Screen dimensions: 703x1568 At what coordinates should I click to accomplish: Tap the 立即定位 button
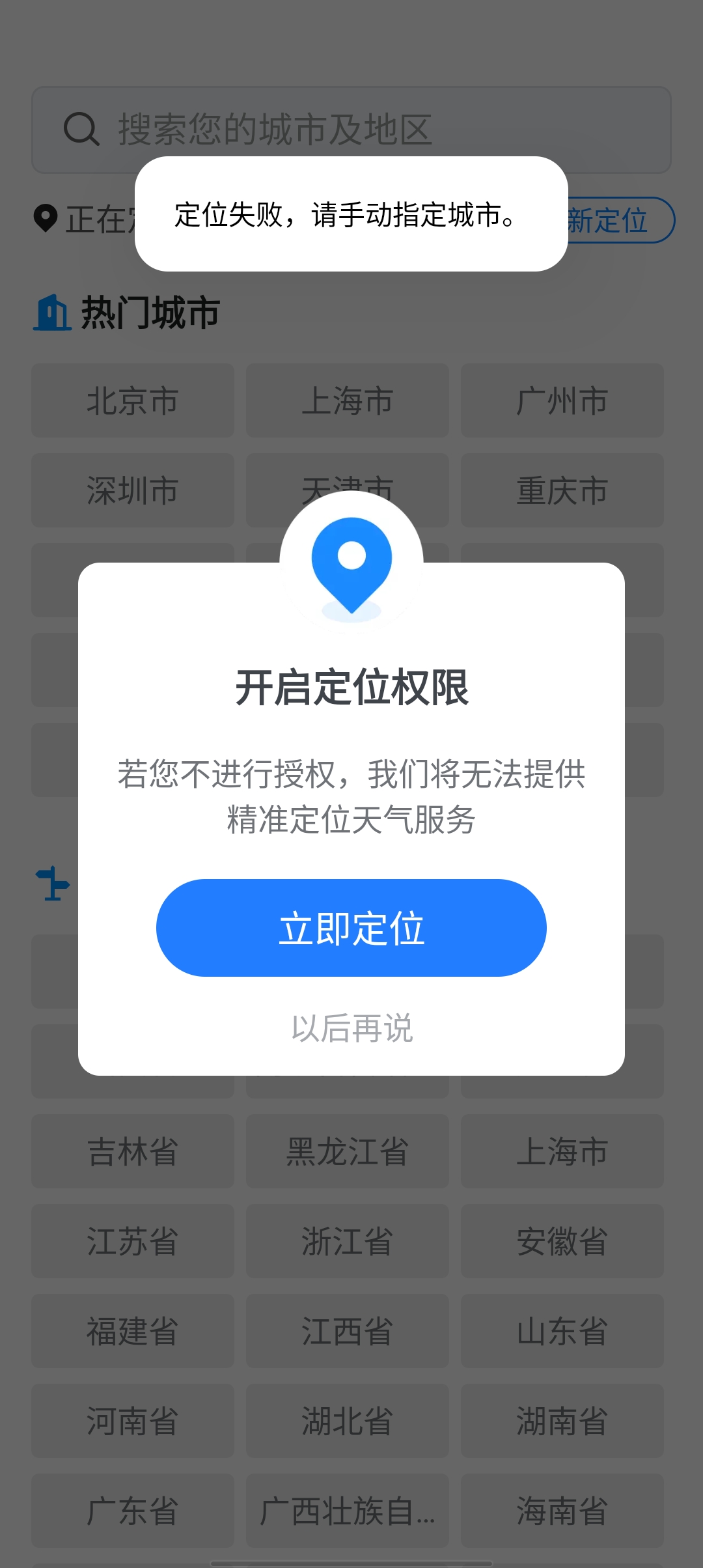(351, 928)
